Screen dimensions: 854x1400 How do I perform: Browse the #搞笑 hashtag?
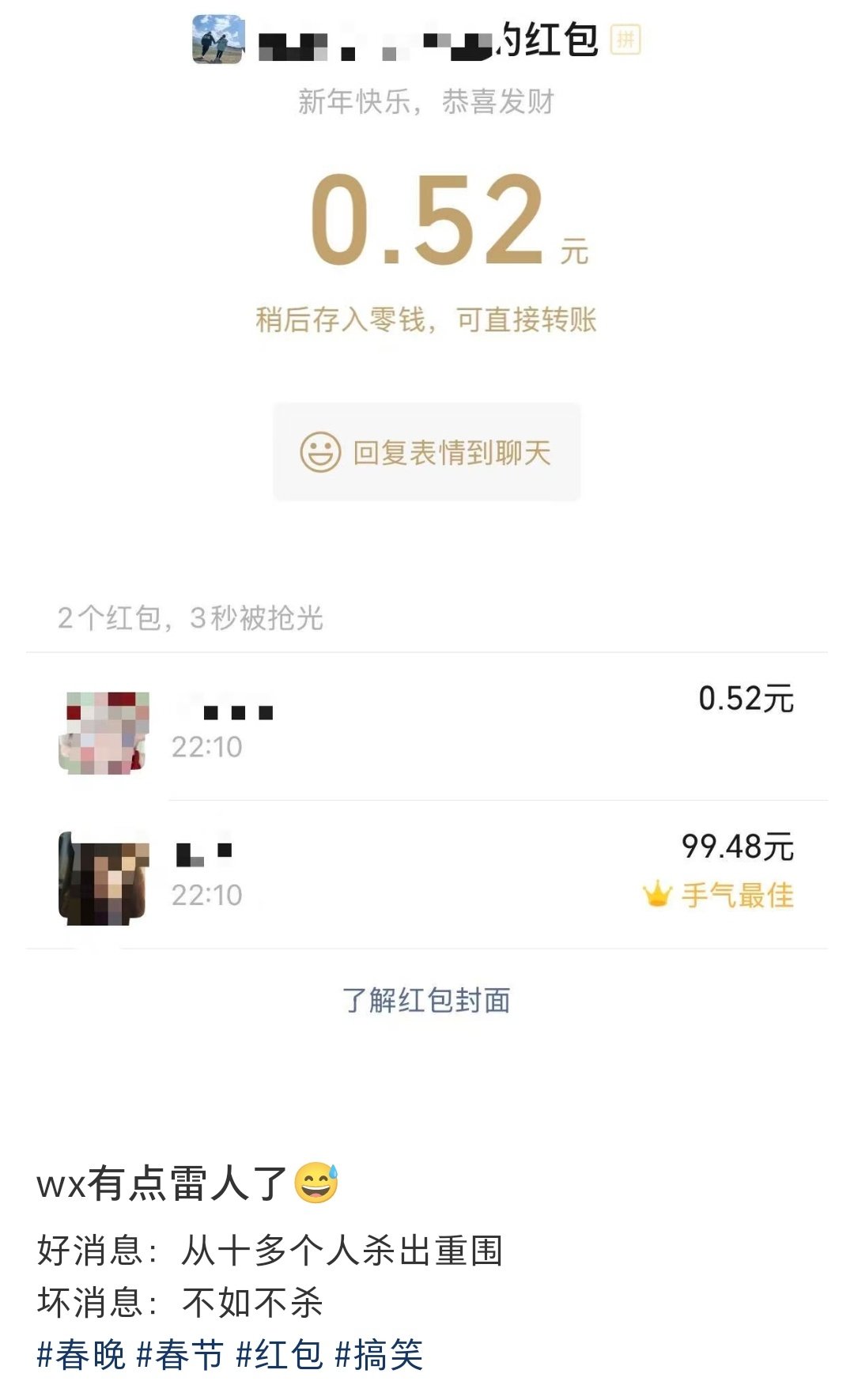coord(379,1355)
